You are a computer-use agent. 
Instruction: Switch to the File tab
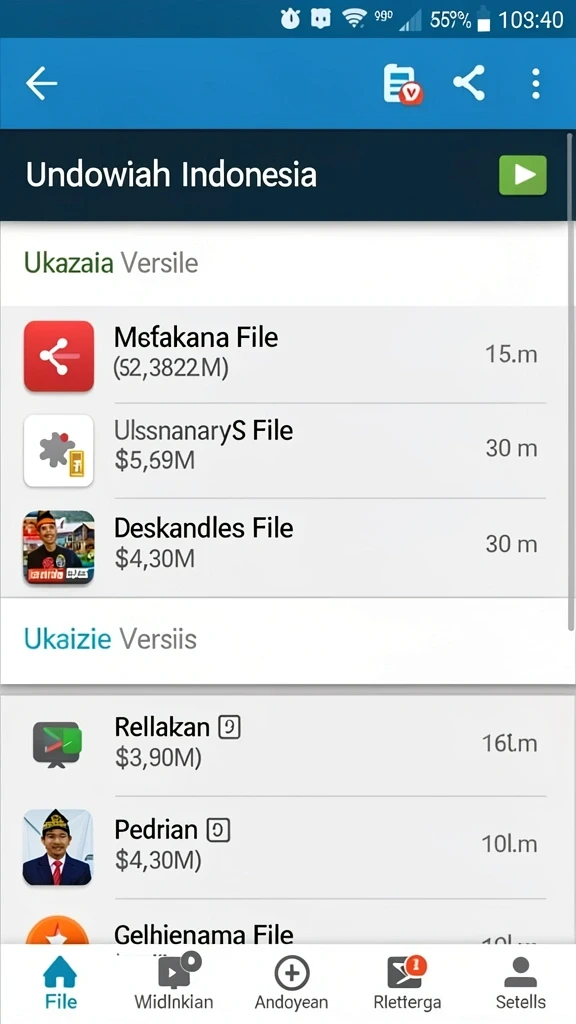60,982
